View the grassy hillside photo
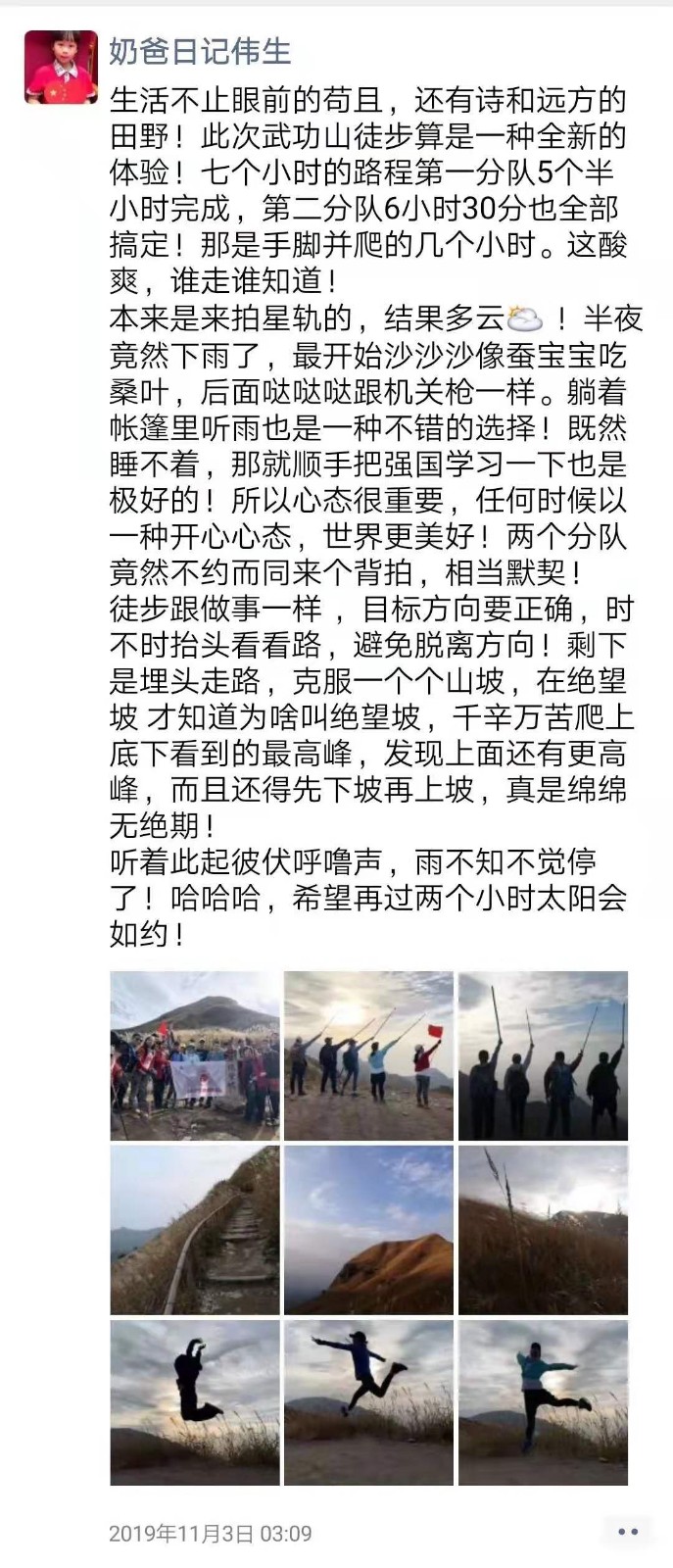The height and width of the screenshot is (1568, 673). 543,1230
